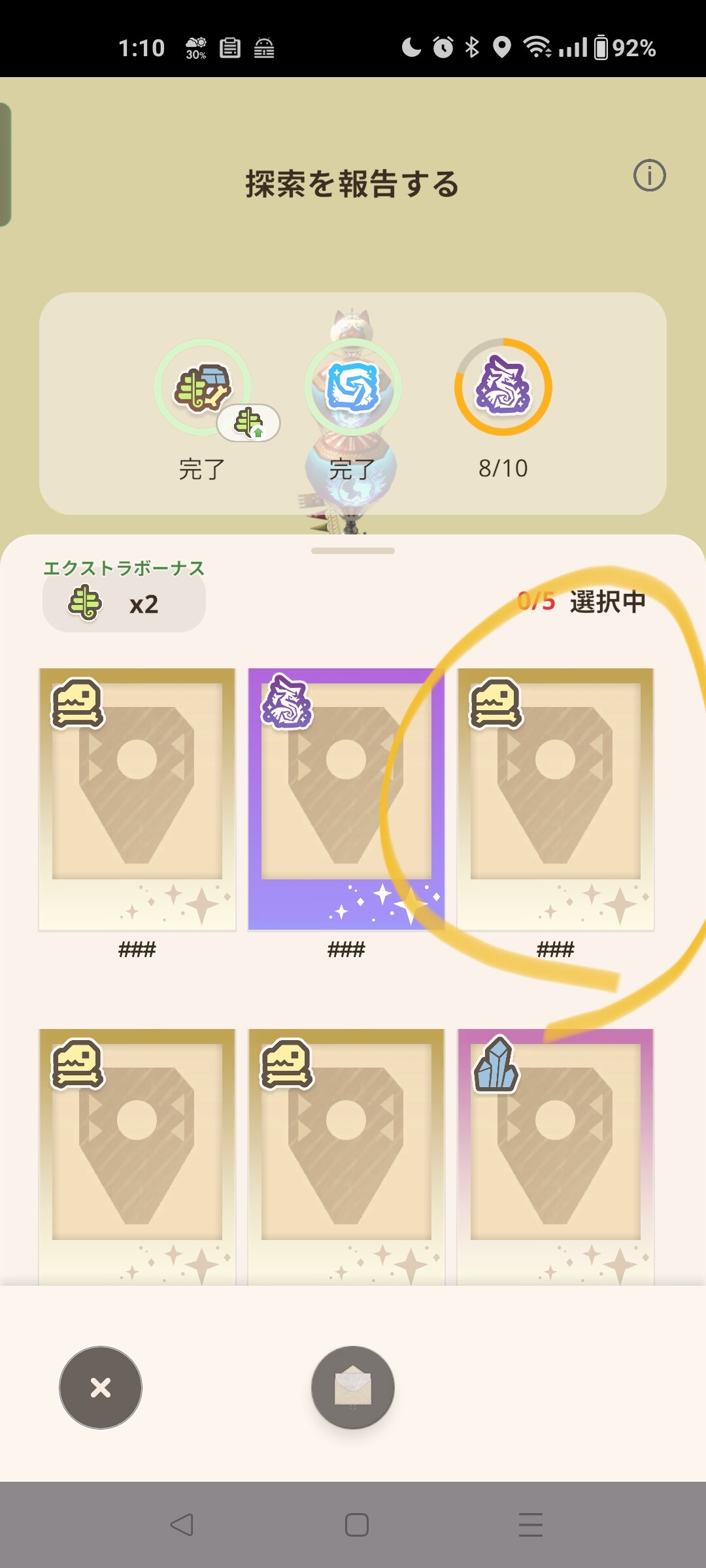Open recent apps from the navigation bar
The height and width of the screenshot is (1568, 706).
tap(531, 1525)
